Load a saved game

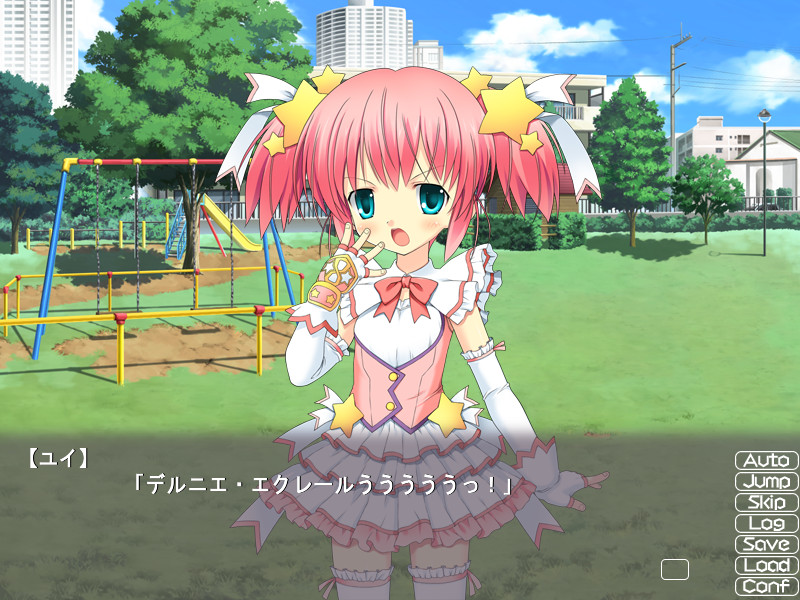click(767, 566)
